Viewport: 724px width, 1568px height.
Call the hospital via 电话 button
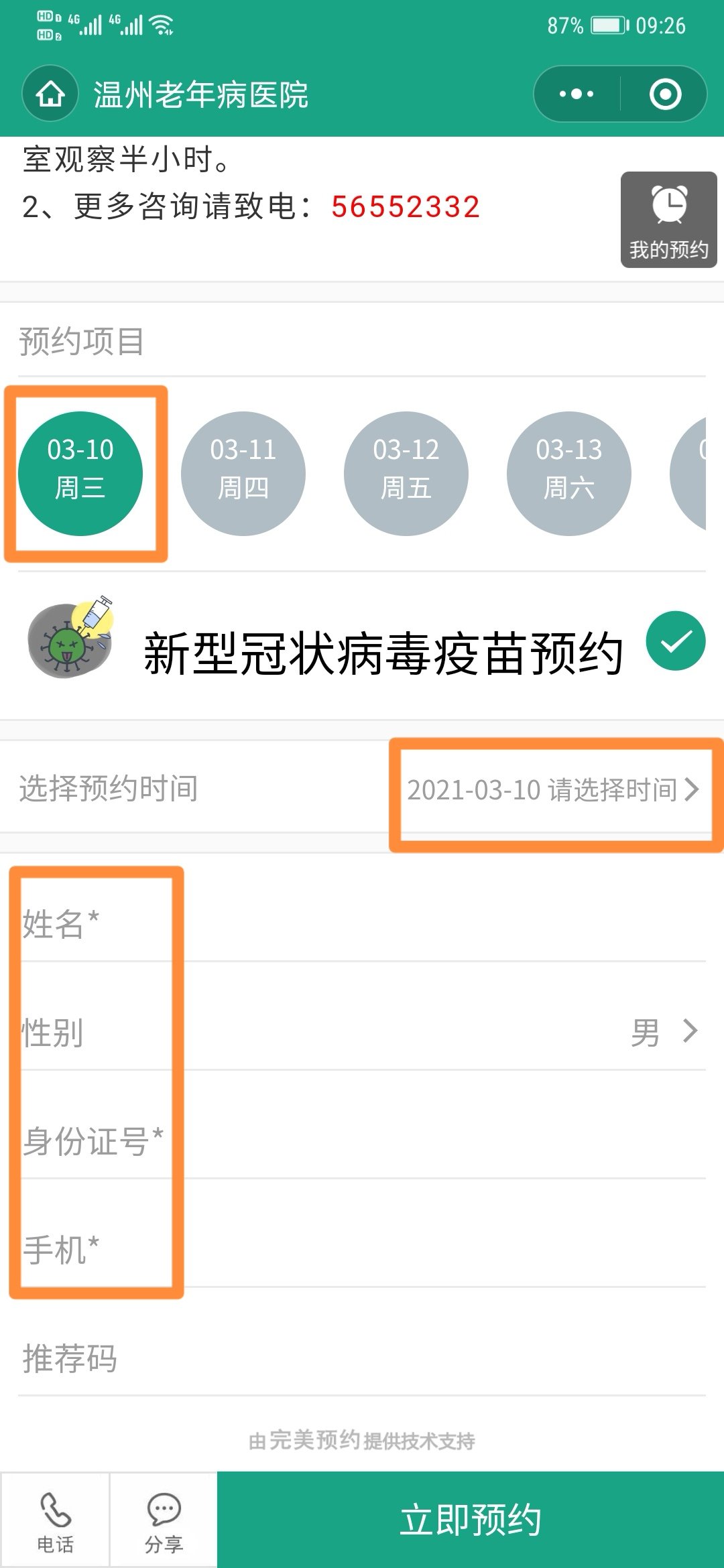pyautogui.click(x=55, y=1521)
